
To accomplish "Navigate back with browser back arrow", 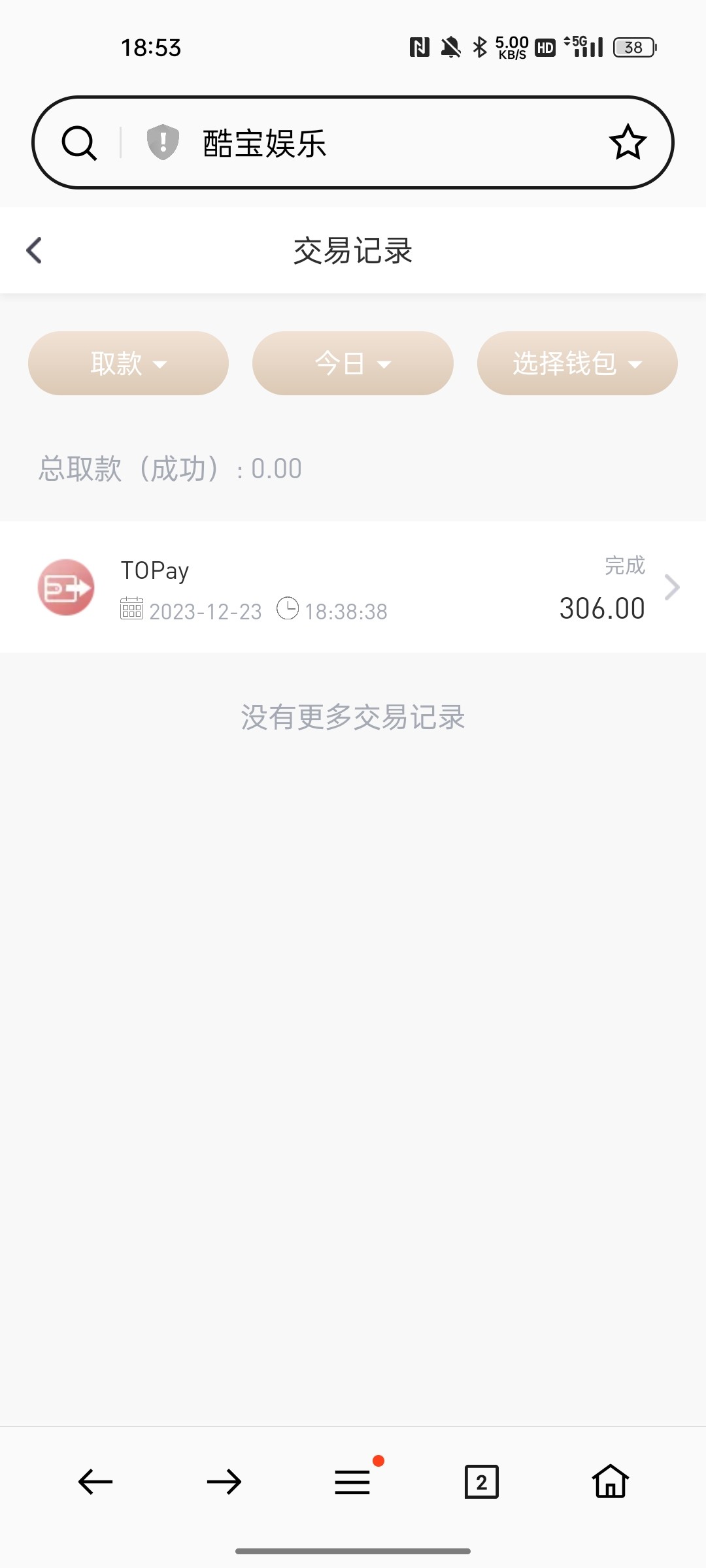I will click(x=95, y=1482).
